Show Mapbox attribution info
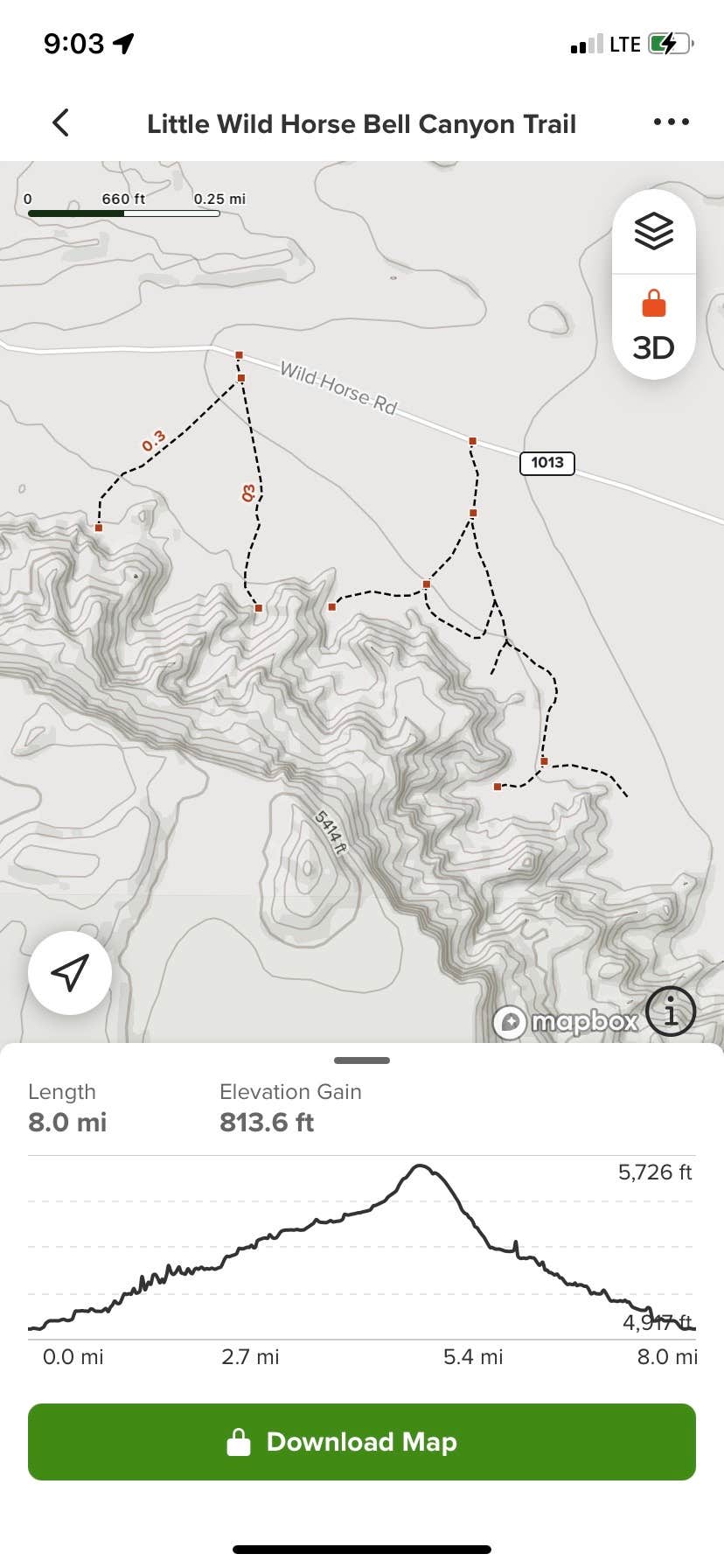 pyautogui.click(x=671, y=1012)
